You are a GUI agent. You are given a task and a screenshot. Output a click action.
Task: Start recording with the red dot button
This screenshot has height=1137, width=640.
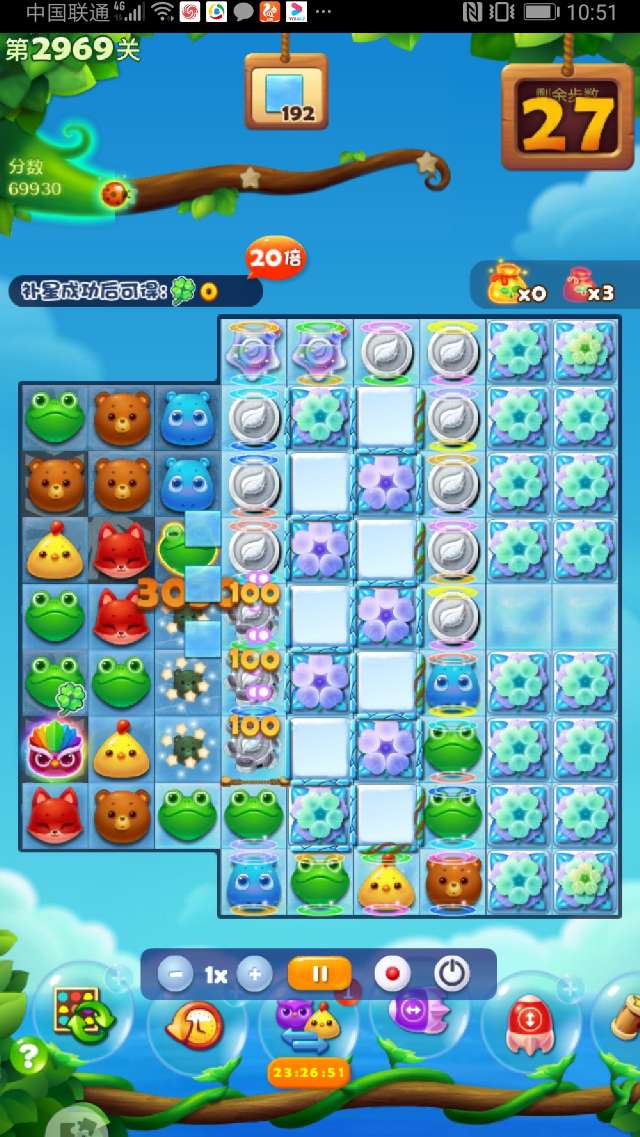[x=392, y=974]
